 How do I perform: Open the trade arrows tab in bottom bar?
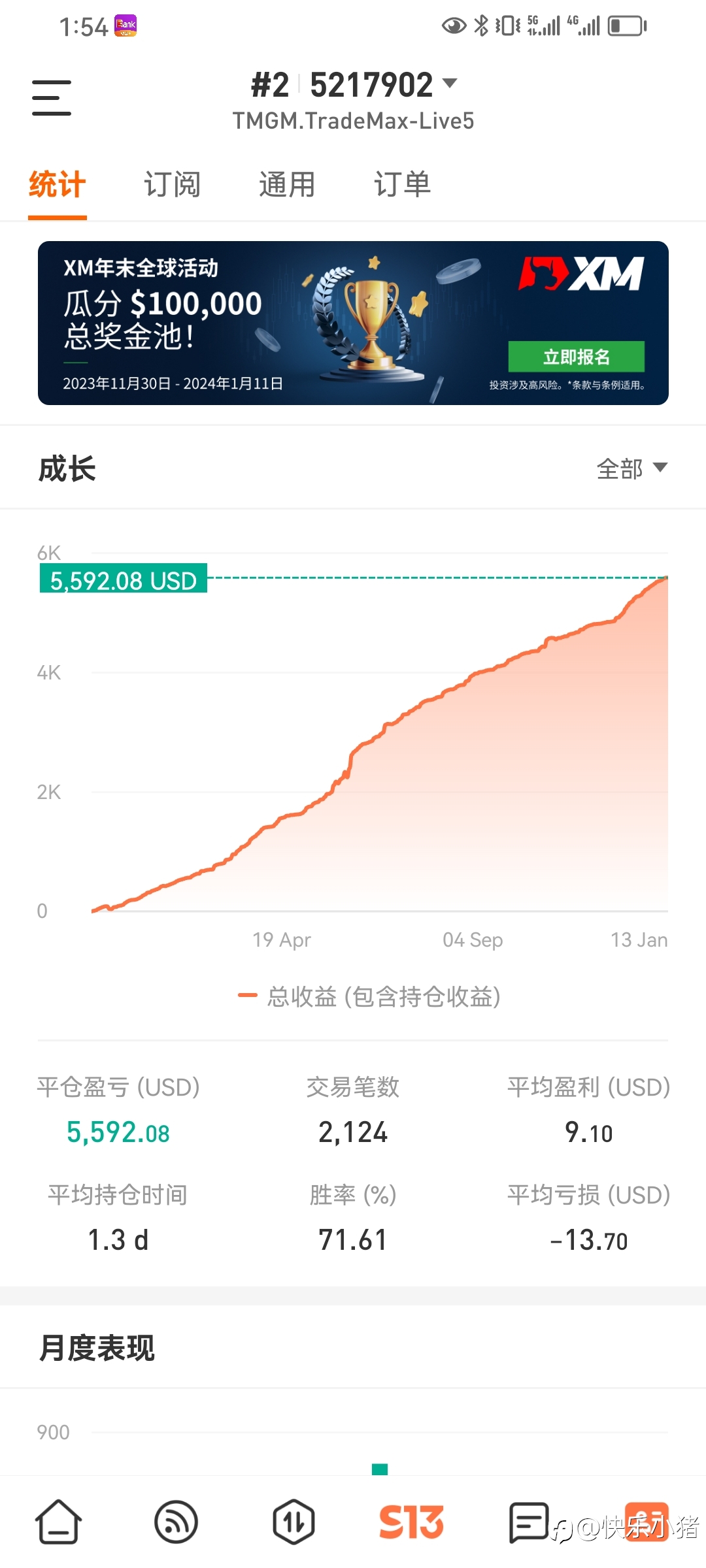click(x=294, y=1522)
